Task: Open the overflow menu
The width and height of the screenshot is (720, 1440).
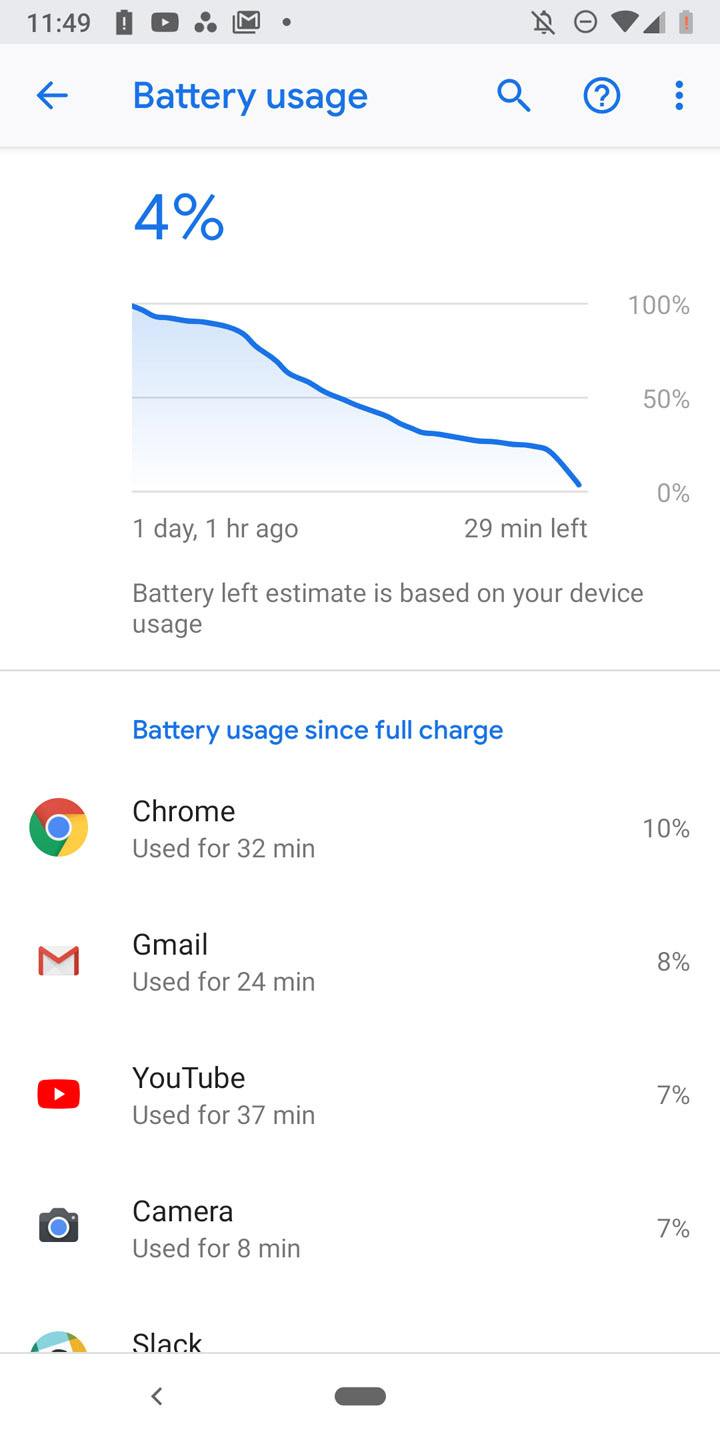Action: pos(679,96)
